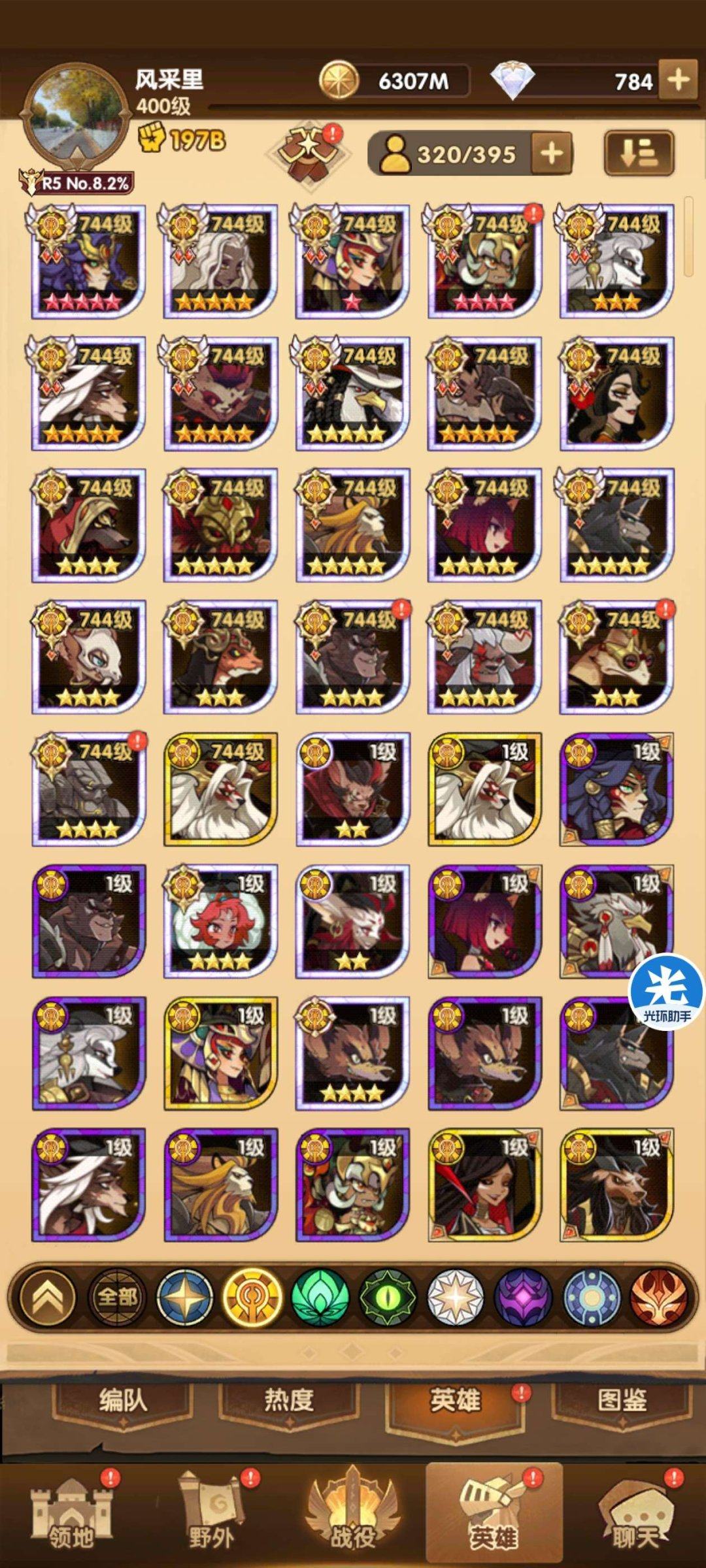Filter heroes by purple gem faction

524,1297
